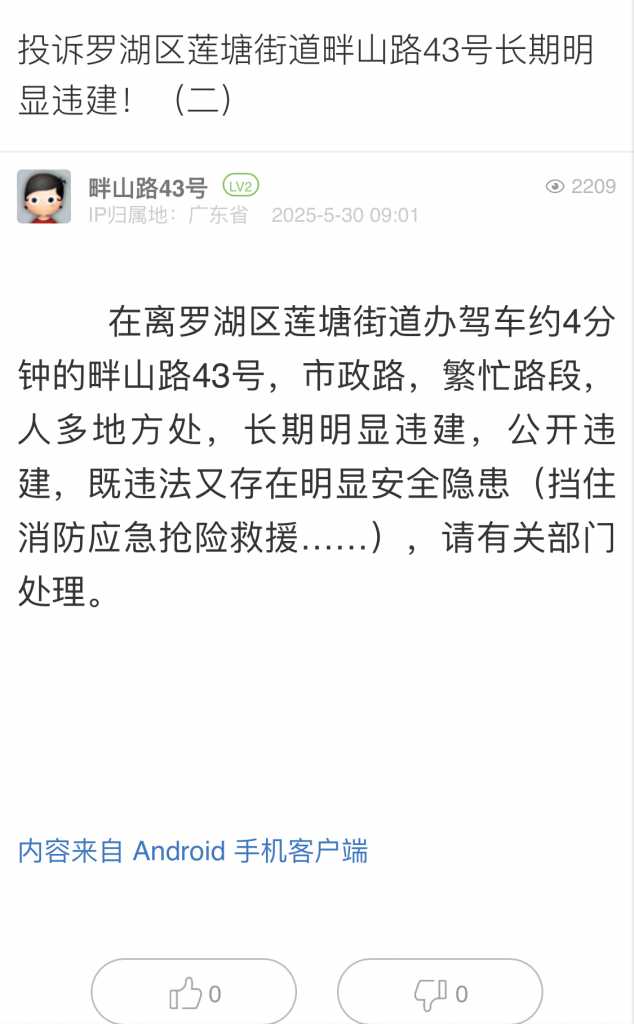Open the poster's avatar profile
Screen dimensions: 634x1024
[44, 196]
